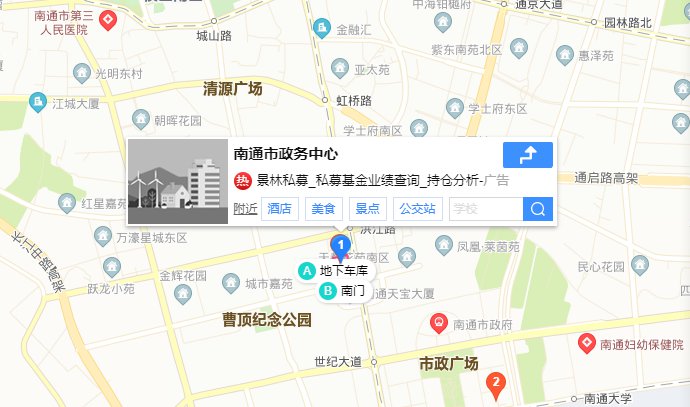Tap the 酒店 nearby chip
Screen dimensions: 690x407
pos(280,209)
